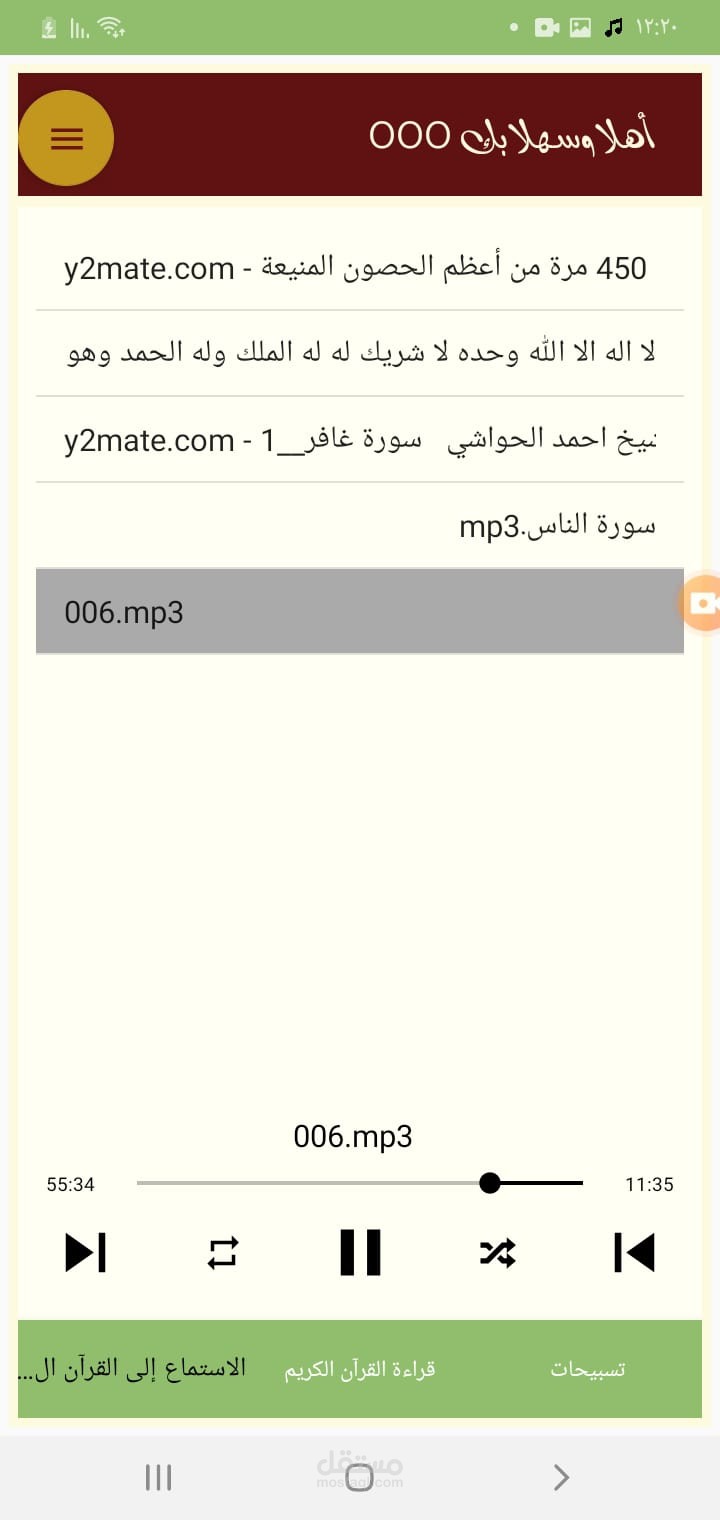Tap the skip icon with bar on right
720x1520 pixels.
click(86, 1252)
